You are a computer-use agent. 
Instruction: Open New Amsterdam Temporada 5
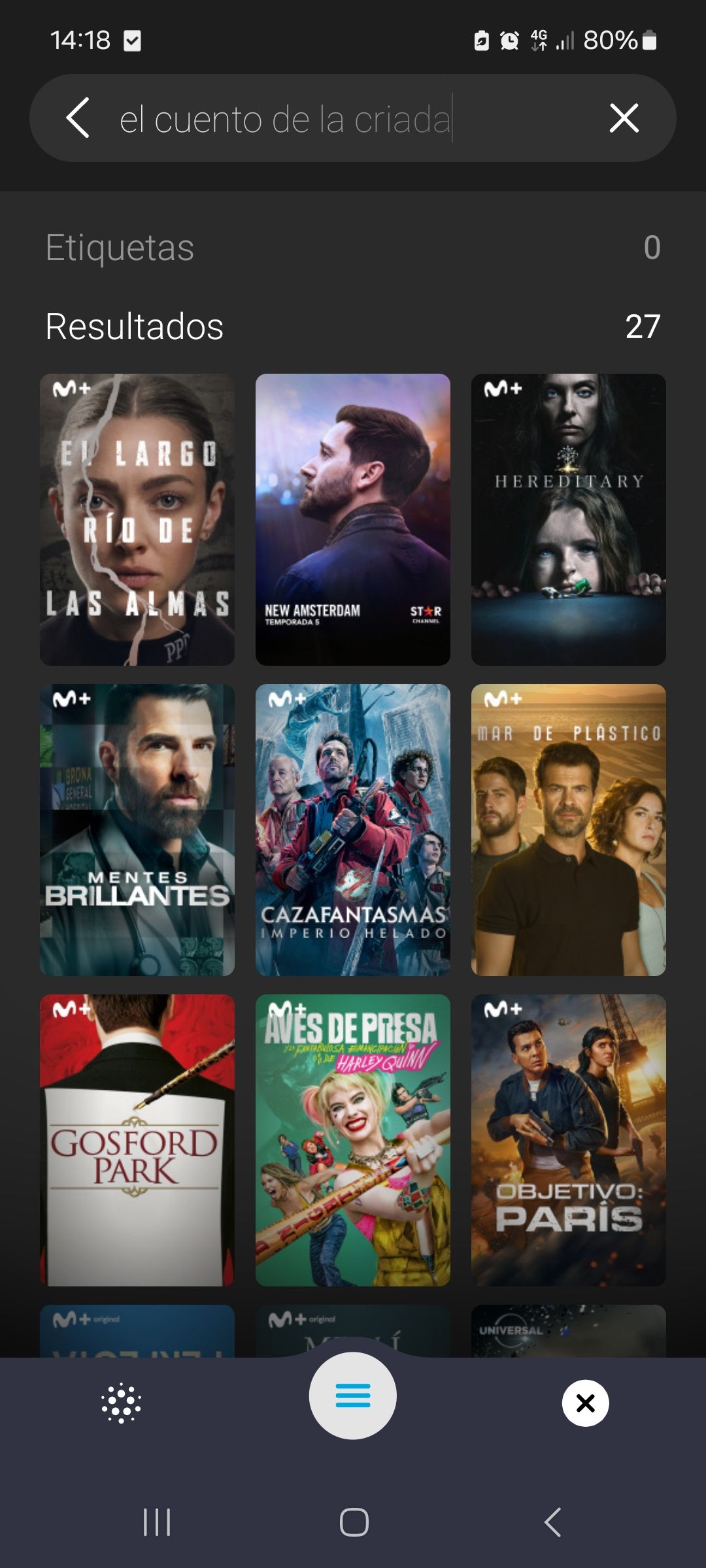(353, 519)
